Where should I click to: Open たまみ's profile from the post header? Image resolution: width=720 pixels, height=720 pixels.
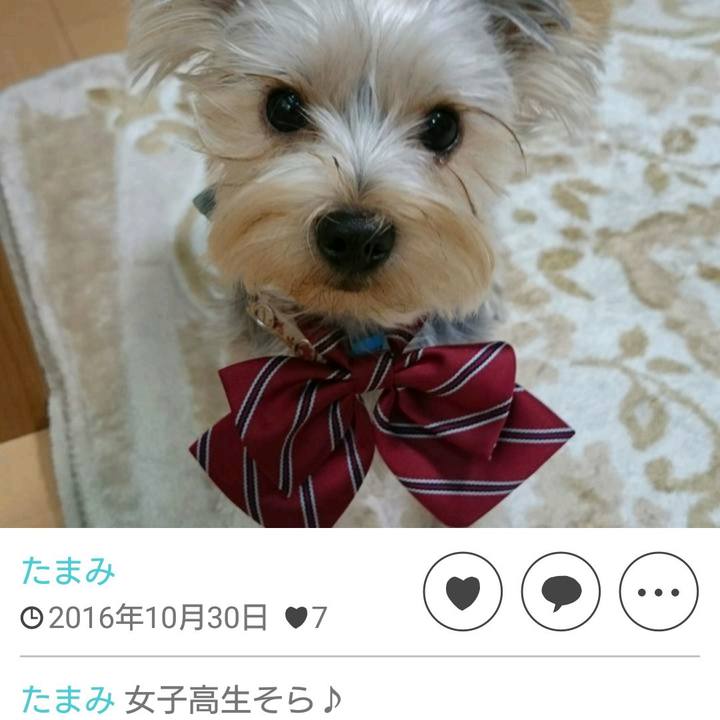tap(68, 571)
